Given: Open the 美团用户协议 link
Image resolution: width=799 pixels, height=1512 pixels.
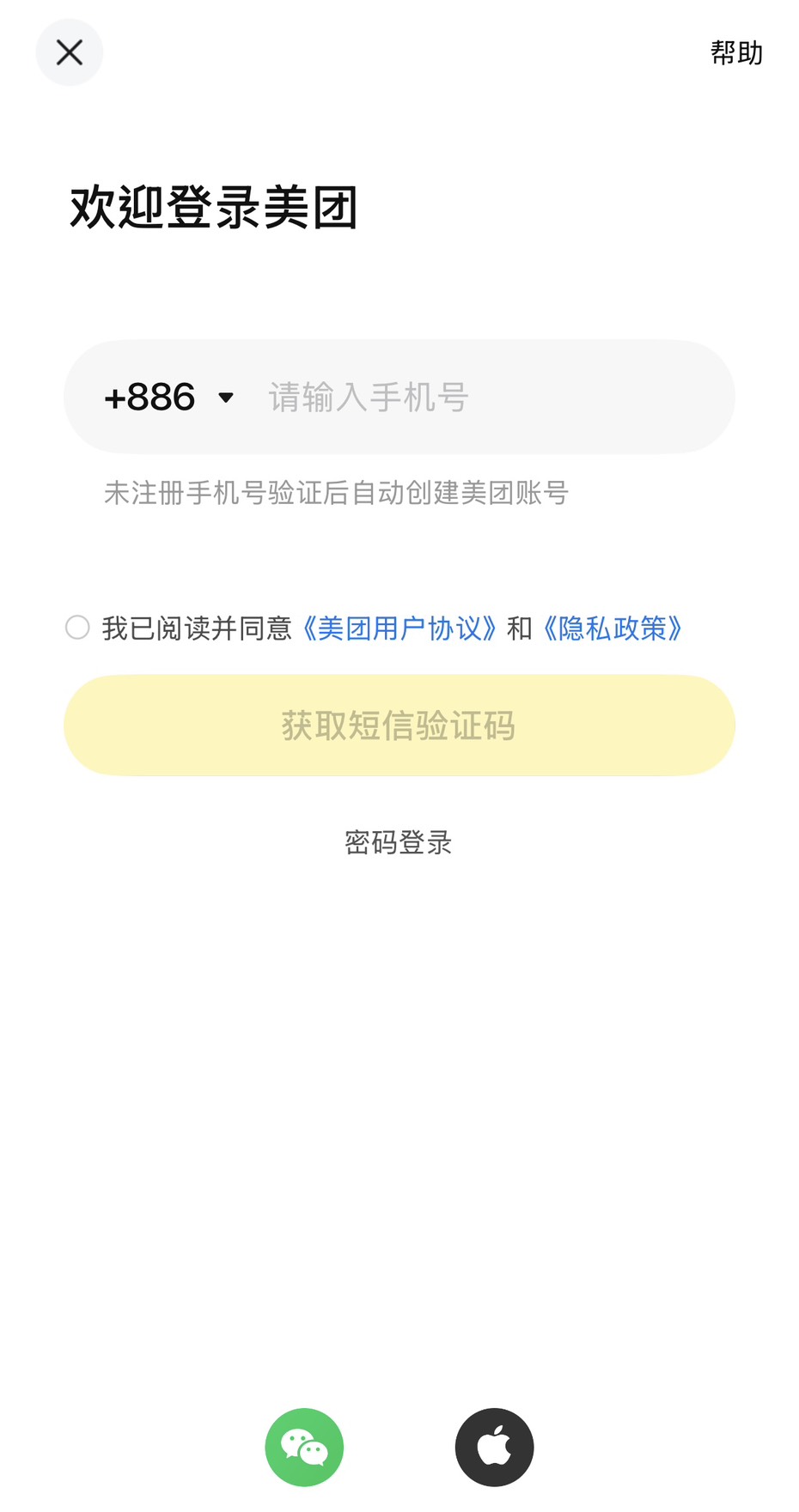Looking at the screenshot, I should (399, 628).
